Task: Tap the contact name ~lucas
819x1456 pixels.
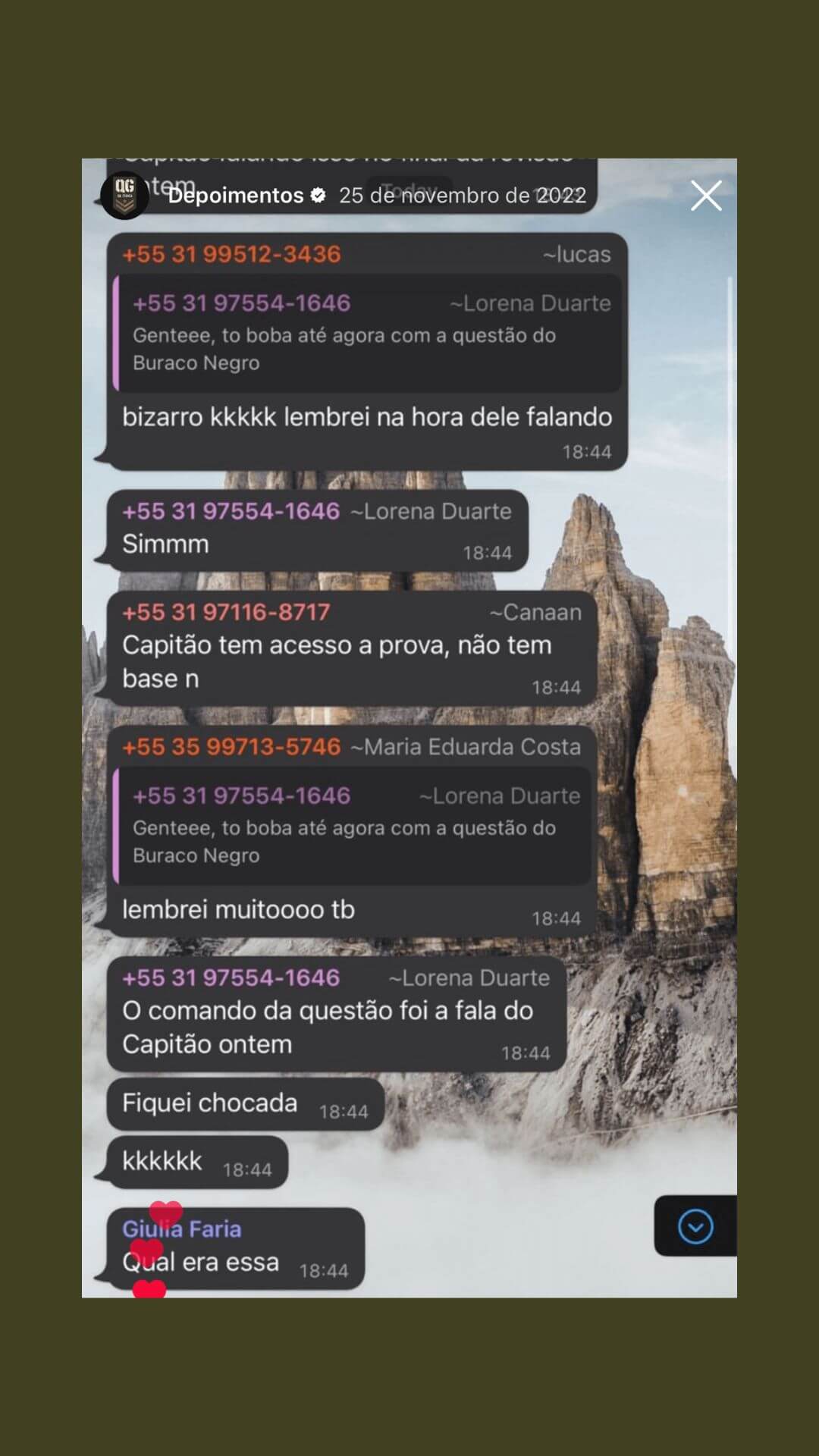Action: point(576,255)
